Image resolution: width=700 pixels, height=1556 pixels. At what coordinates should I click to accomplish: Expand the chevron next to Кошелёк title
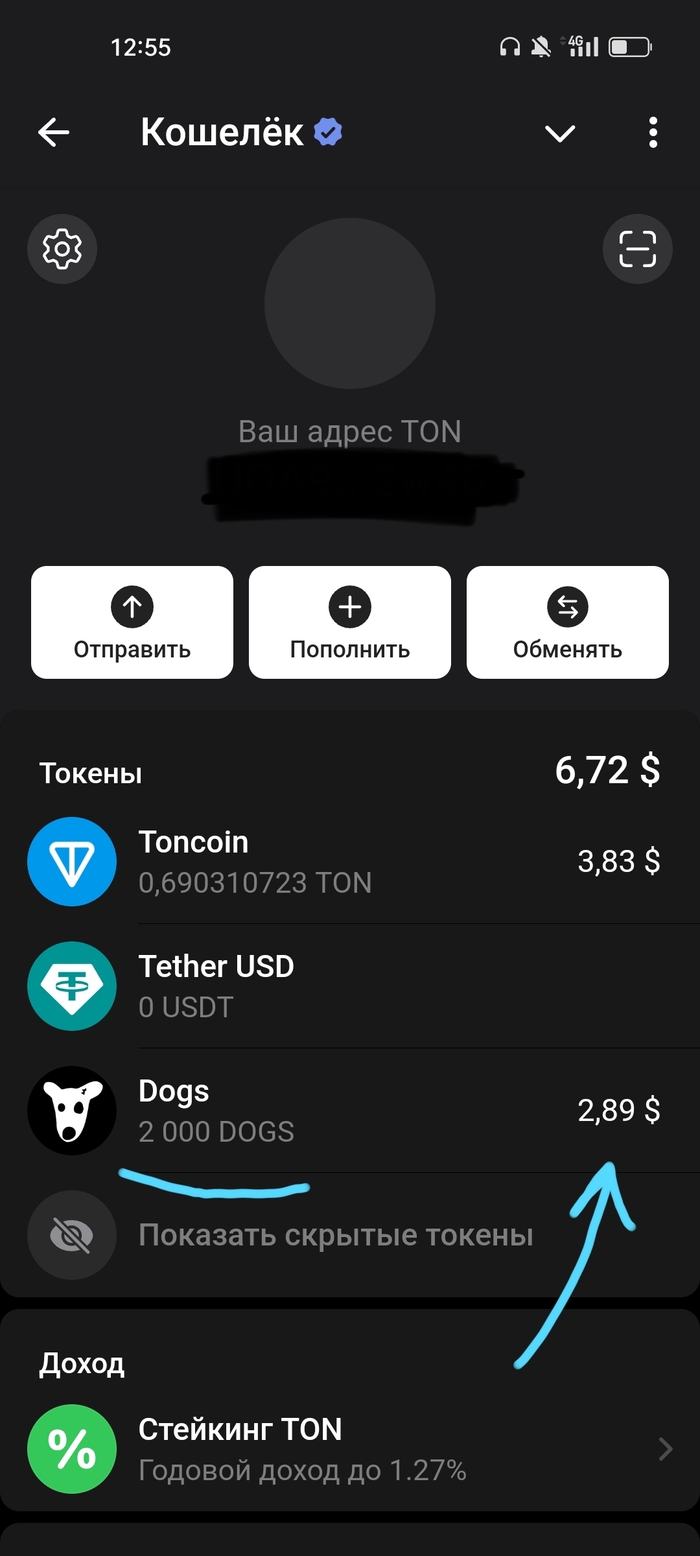pos(559,133)
